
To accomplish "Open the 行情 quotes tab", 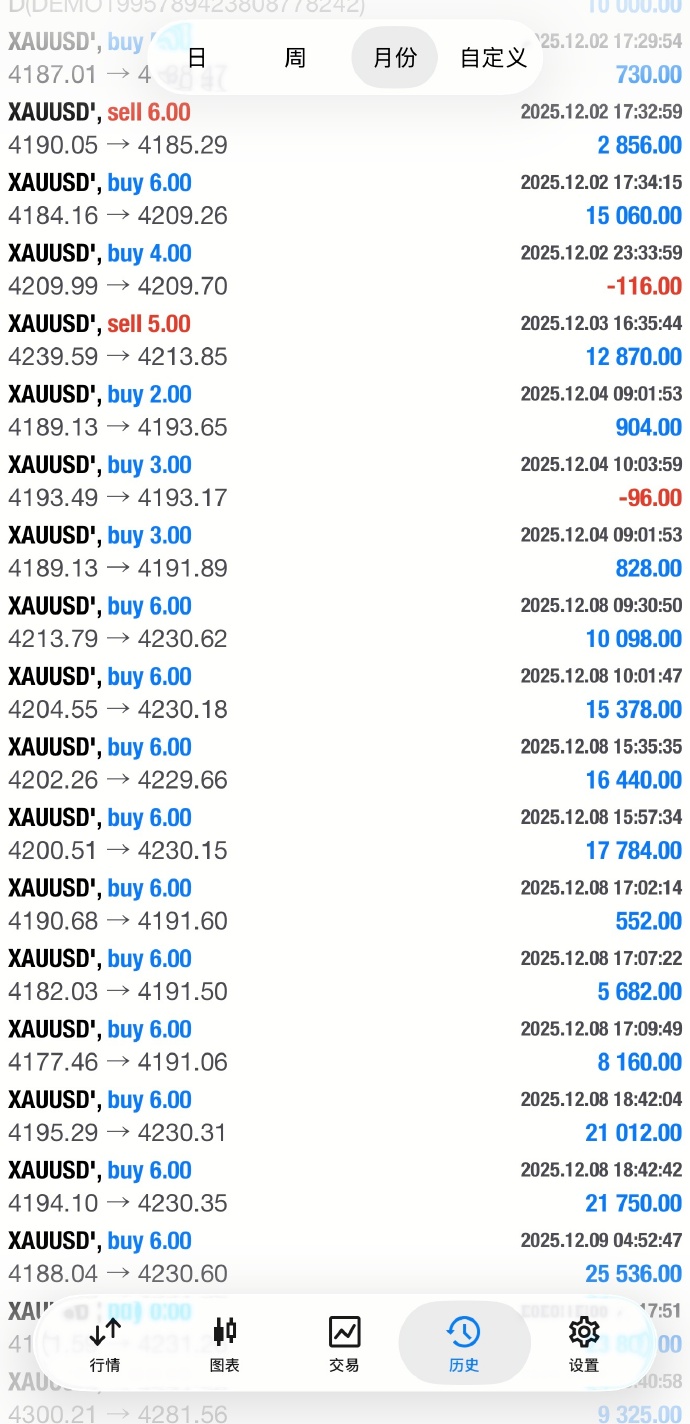I will click(x=105, y=1343).
